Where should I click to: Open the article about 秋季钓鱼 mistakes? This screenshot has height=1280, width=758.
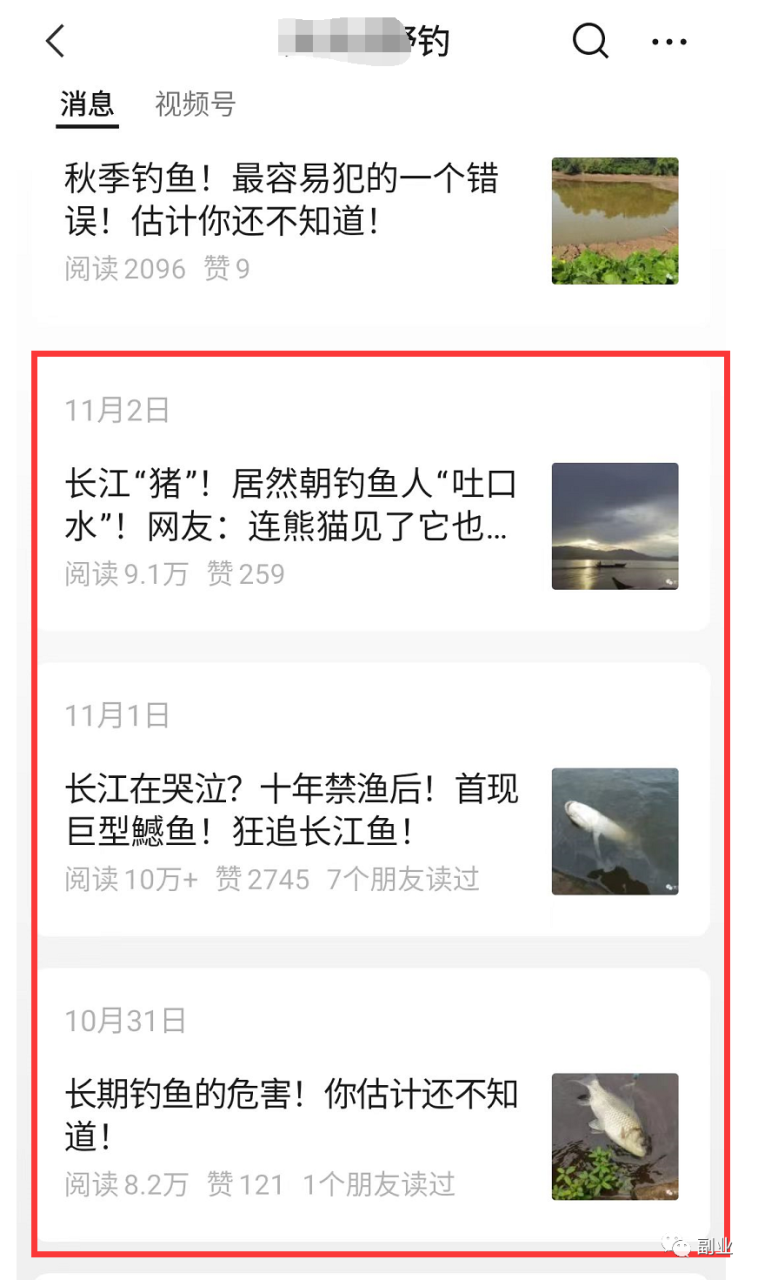280,198
